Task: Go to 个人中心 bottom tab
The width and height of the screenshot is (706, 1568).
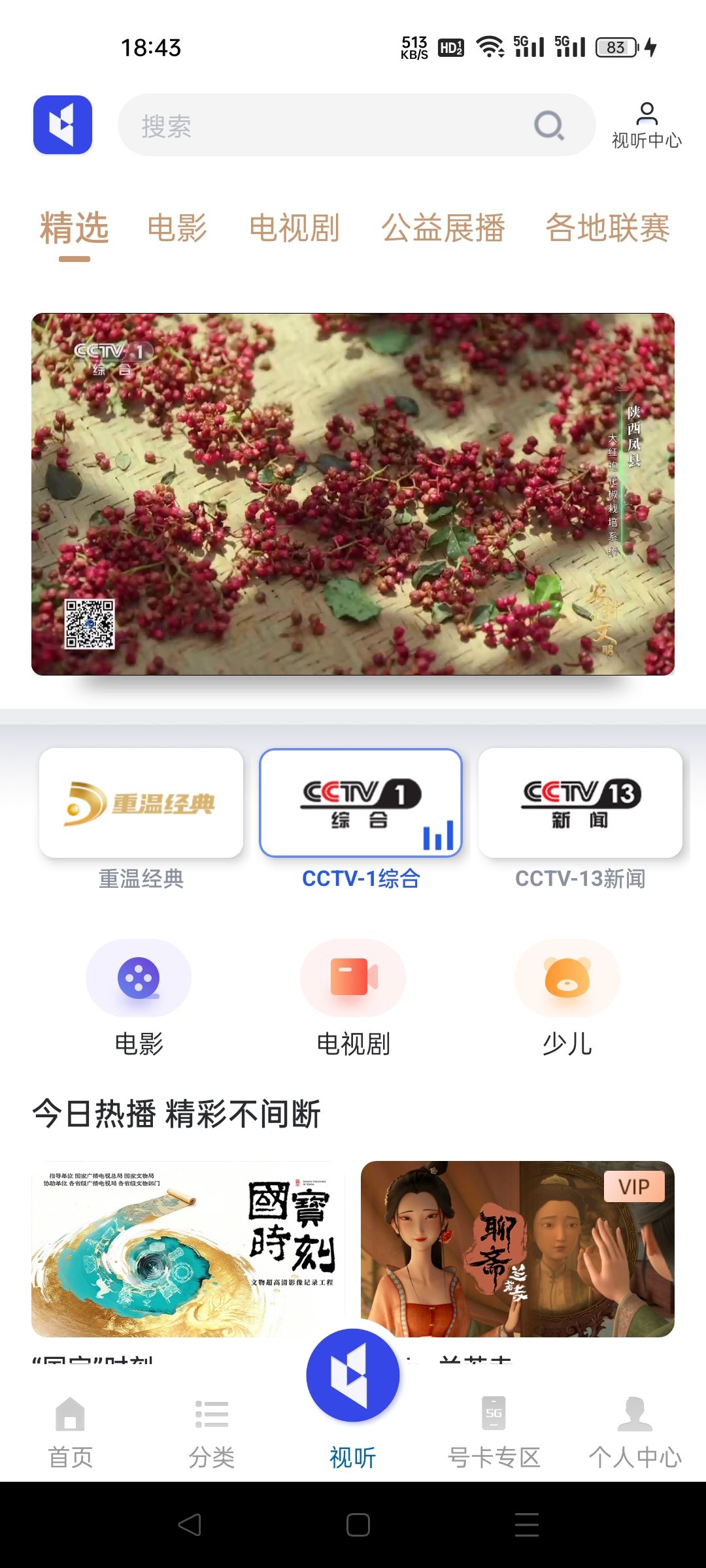Action: (635, 1431)
